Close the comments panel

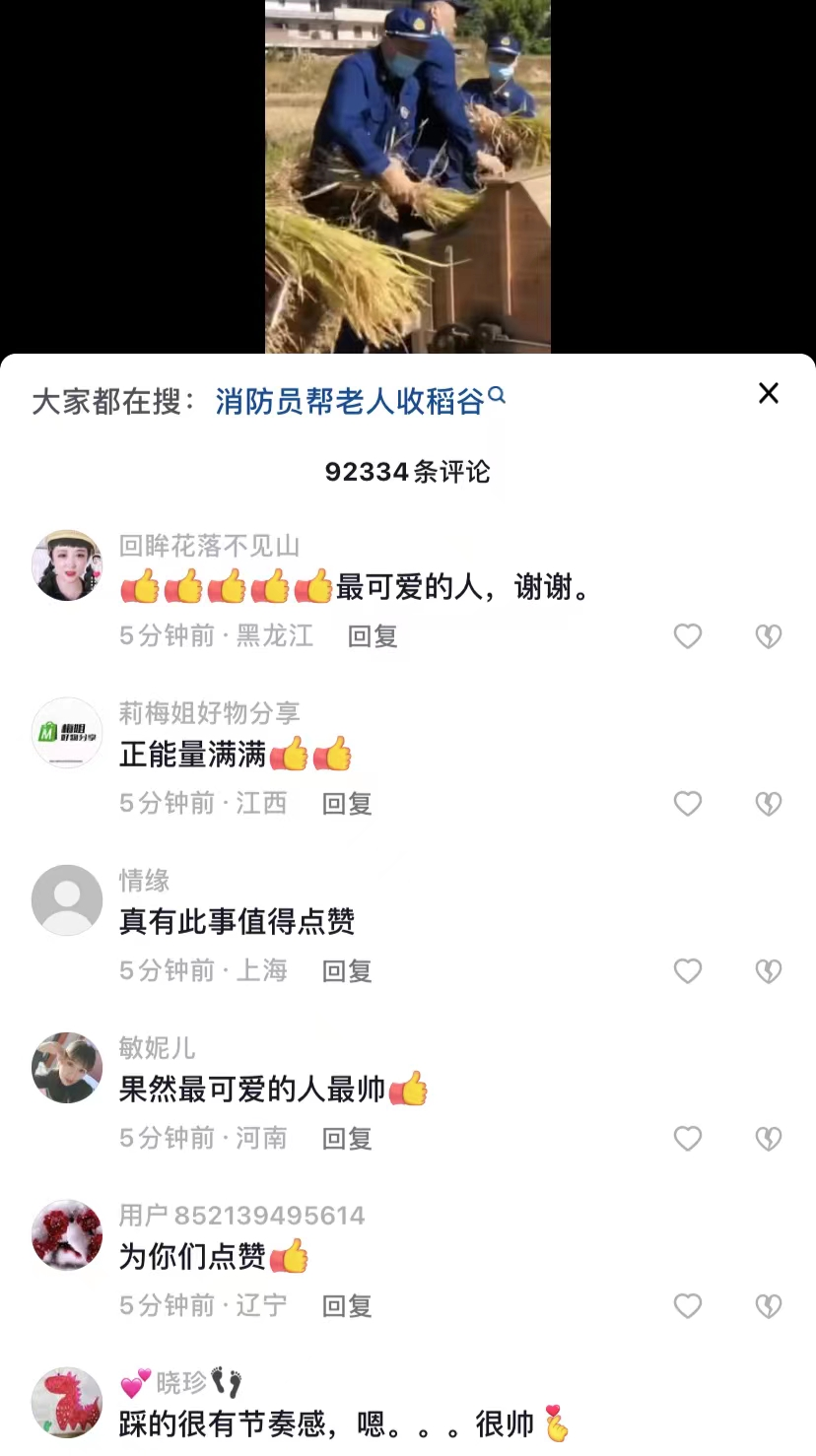point(768,393)
